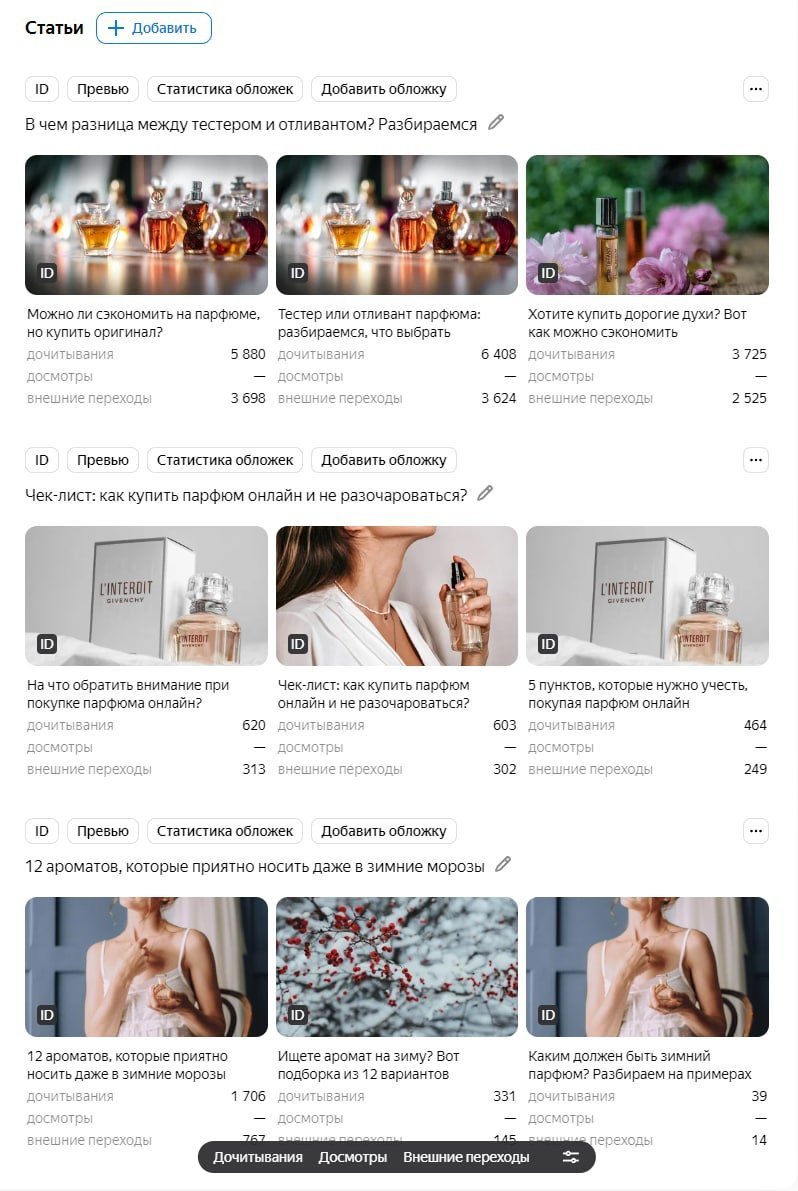View Статистика обложек for the '12 ароматов' article
Viewport: 798px width, 1191px height.
tap(225, 831)
